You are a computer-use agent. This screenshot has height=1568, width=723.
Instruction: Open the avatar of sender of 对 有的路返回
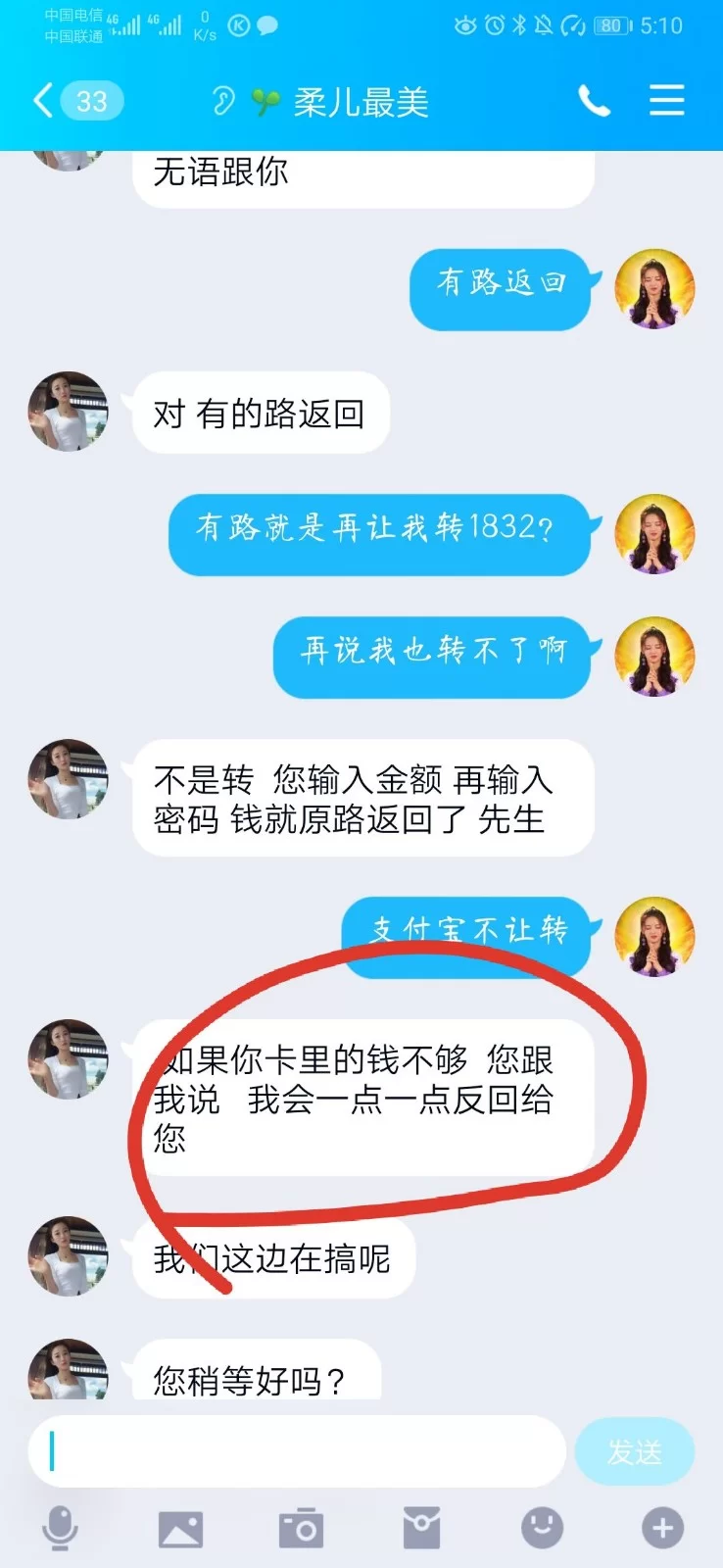67,412
